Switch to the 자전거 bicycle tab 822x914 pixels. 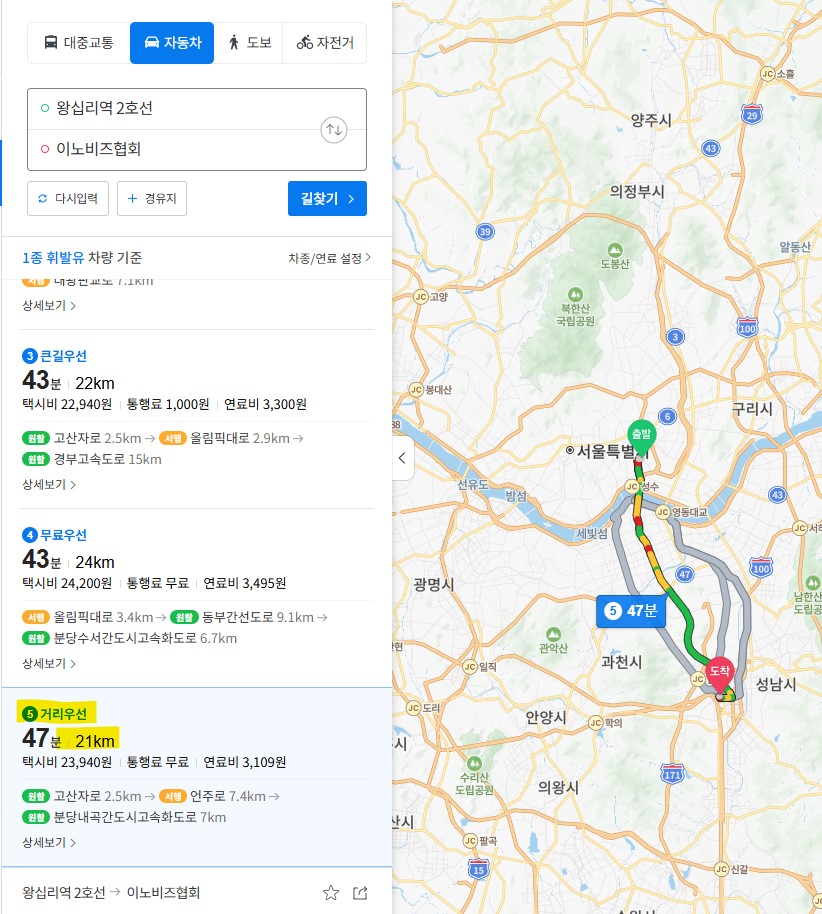(x=324, y=43)
